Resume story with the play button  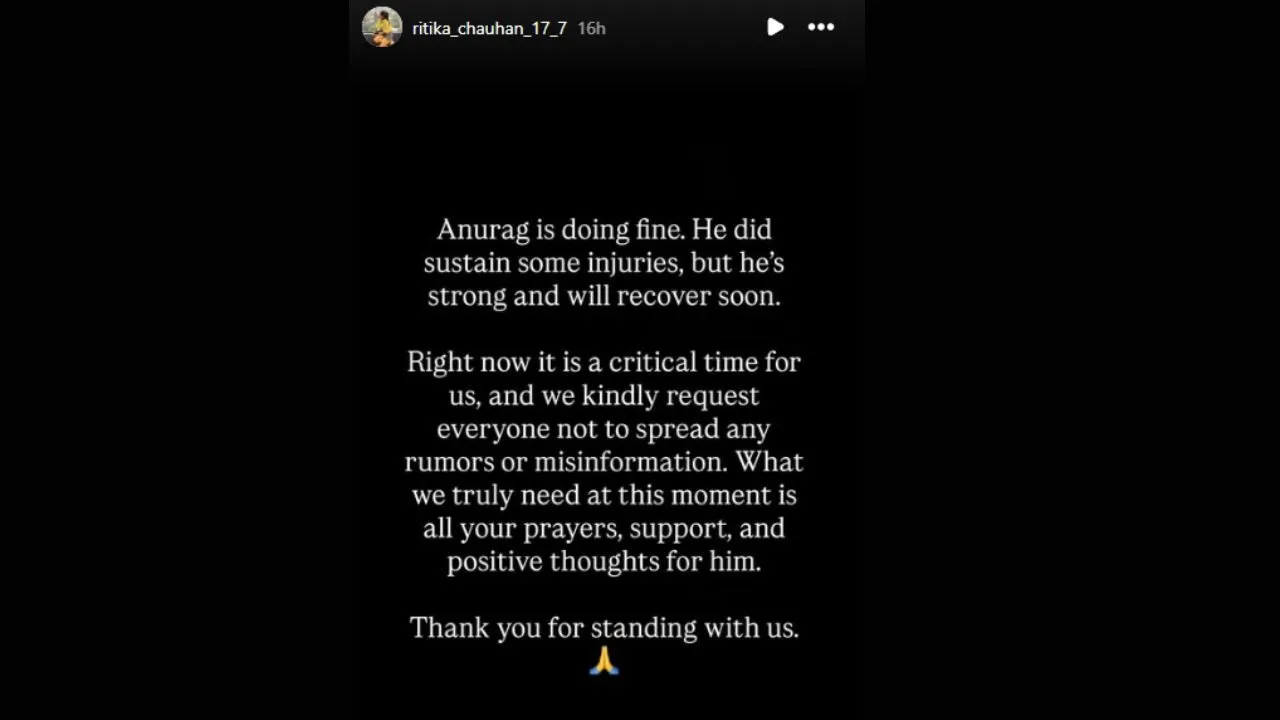coord(775,27)
